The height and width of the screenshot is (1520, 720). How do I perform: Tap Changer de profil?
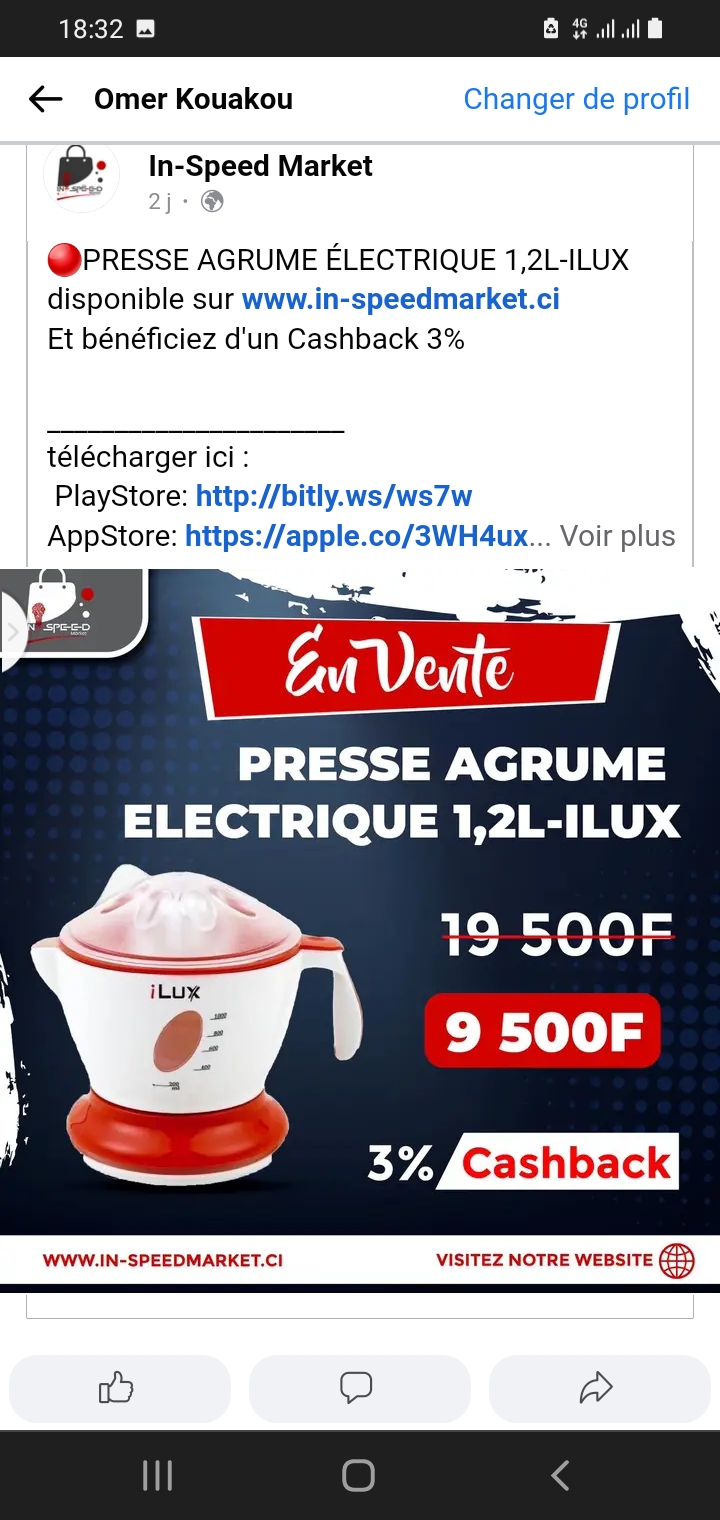(576, 99)
